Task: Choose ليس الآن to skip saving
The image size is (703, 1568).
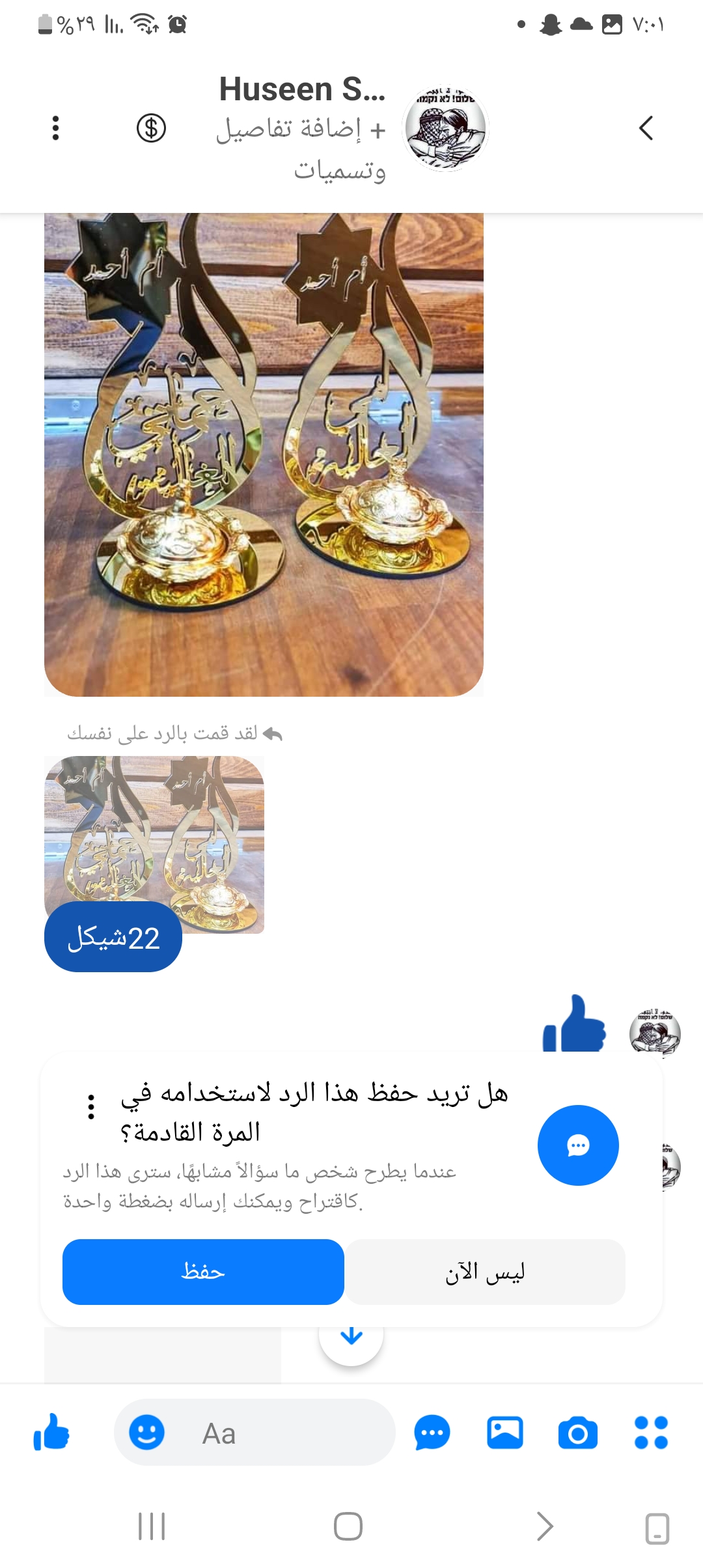Action: pyautogui.click(x=485, y=1272)
